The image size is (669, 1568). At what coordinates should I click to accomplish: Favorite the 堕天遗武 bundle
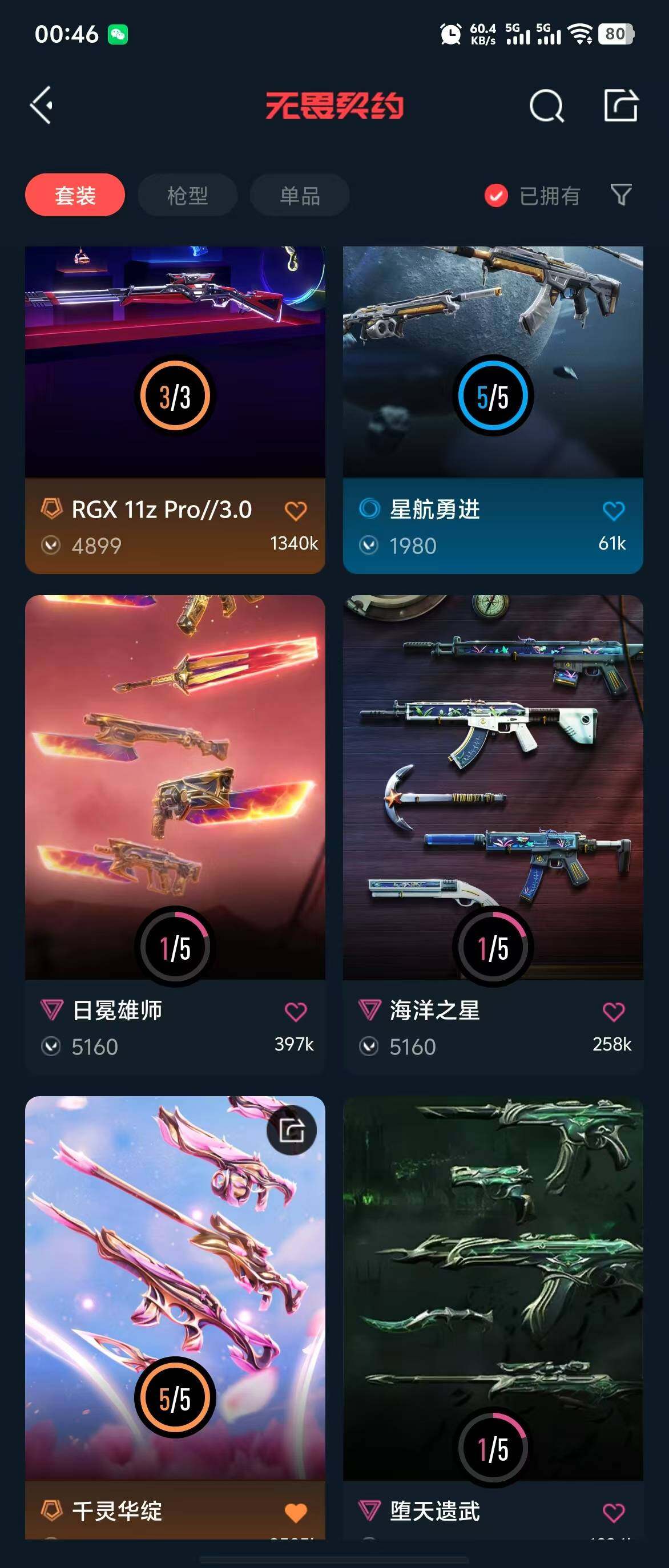coord(613,1512)
